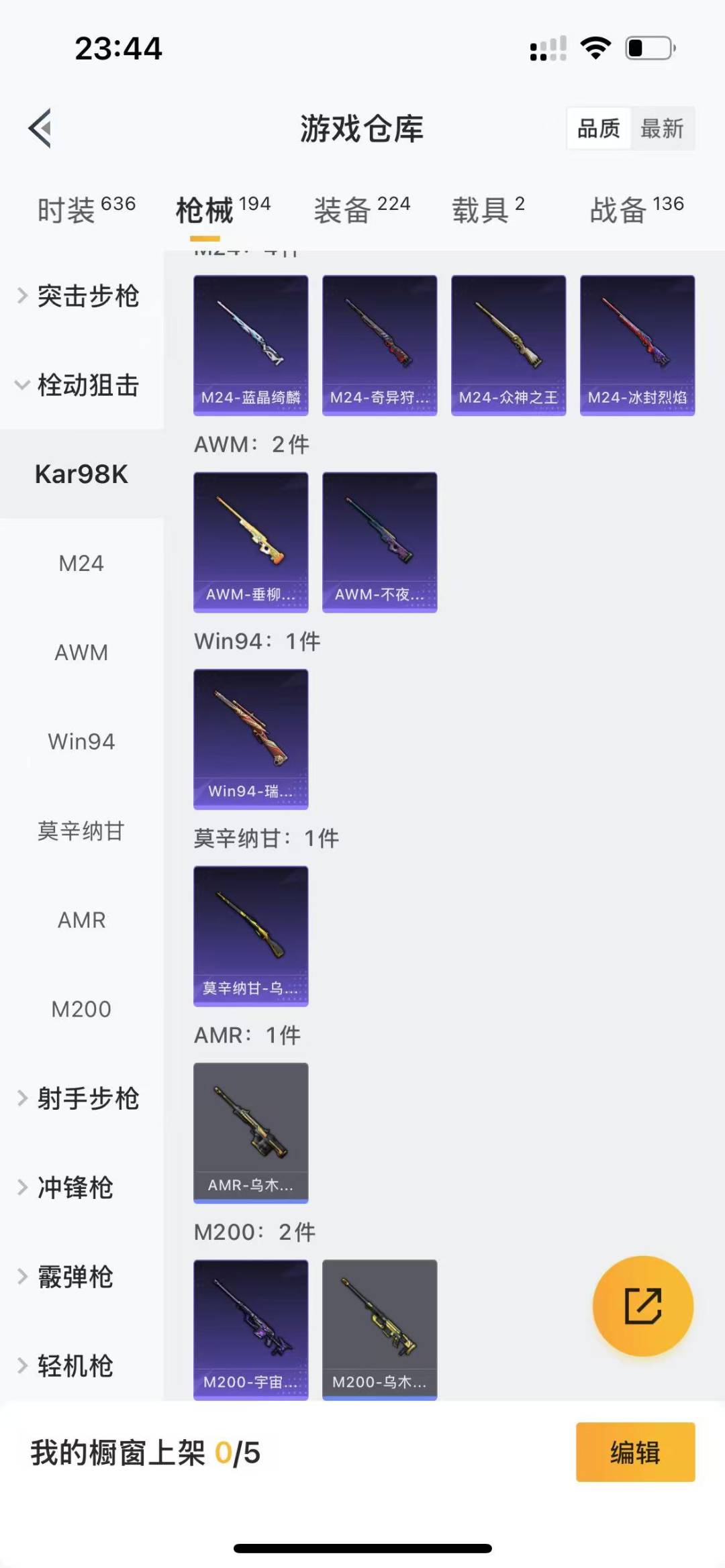725x1568 pixels.
Task: Open the M200-宇宙 skin card
Action: click(x=251, y=1328)
